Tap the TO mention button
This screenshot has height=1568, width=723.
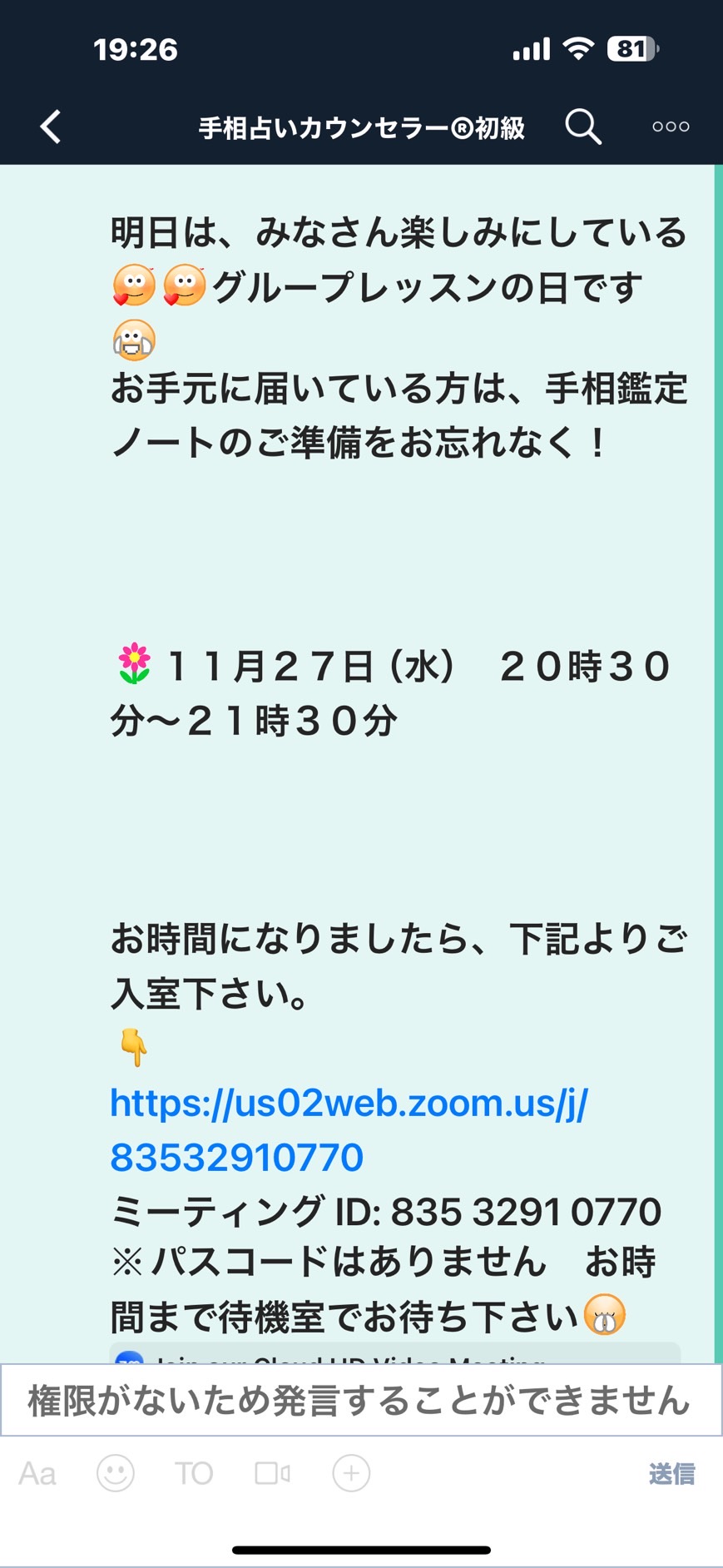pos(194,1473)
